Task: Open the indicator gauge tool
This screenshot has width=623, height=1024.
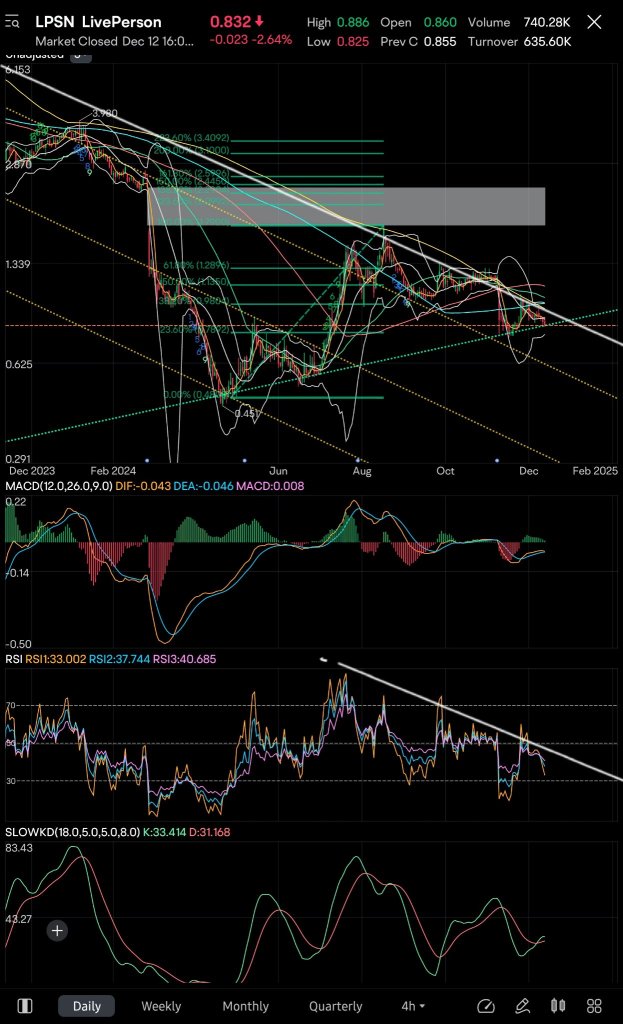Action: coord(485,1006)
